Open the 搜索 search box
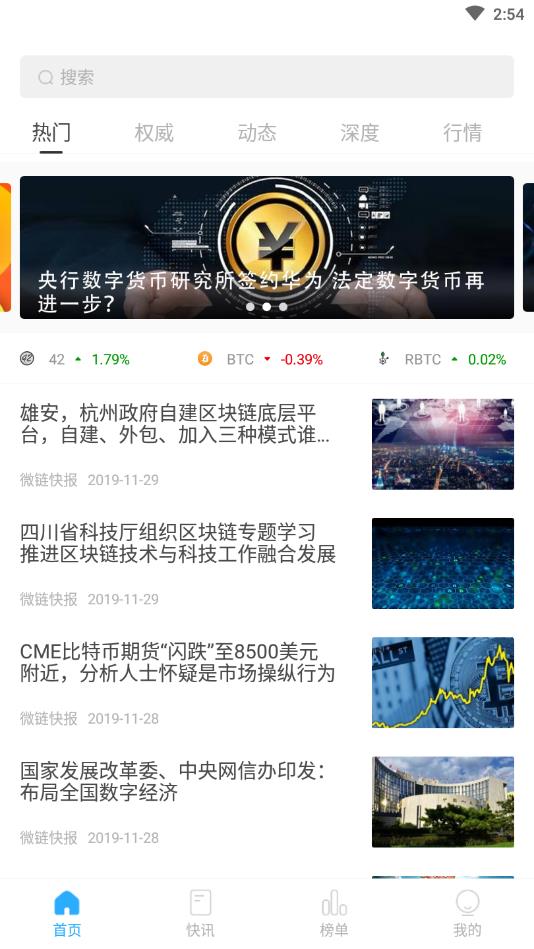The width and height of the screenshot is (534, 949). click(267, 77)
